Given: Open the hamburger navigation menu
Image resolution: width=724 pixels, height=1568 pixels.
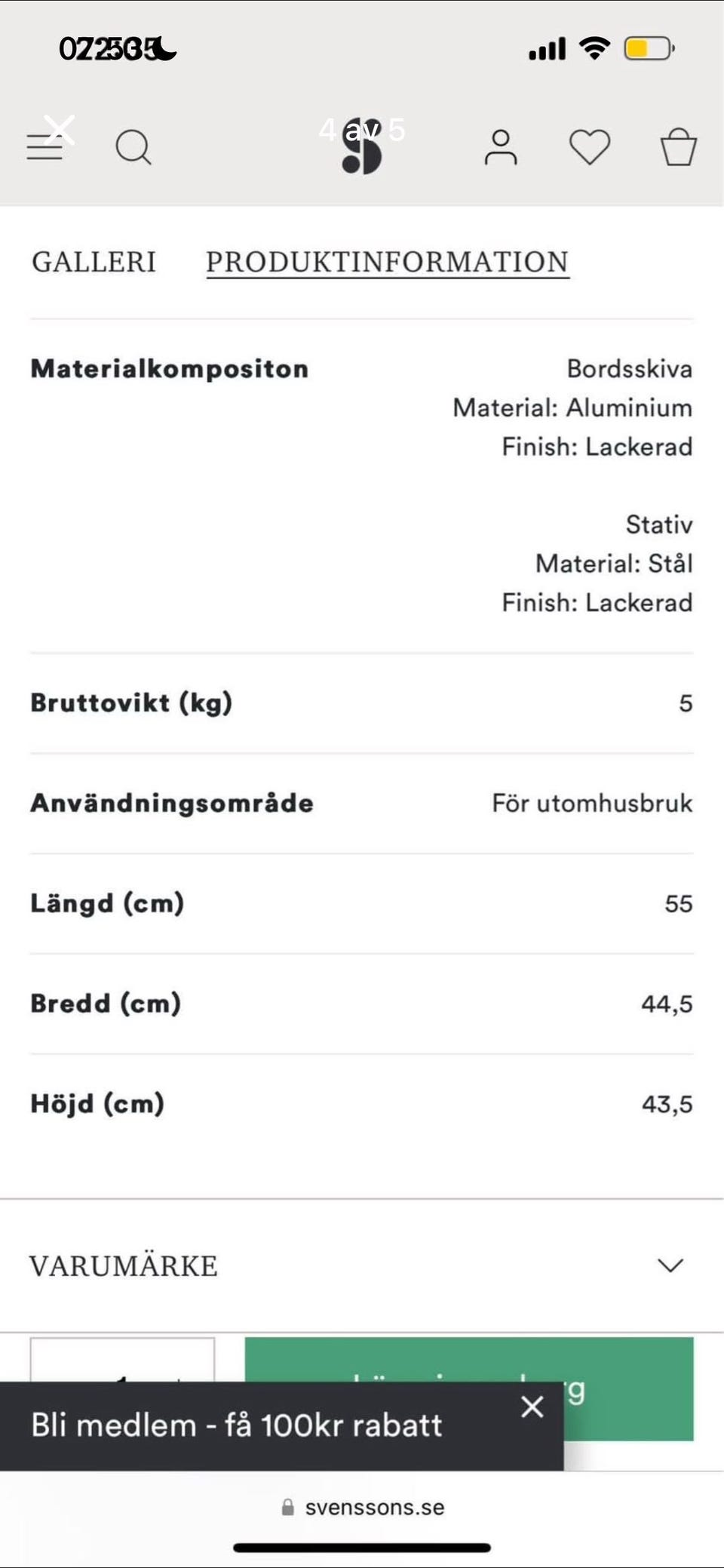Looking at the screenshot, I should 44,146.
